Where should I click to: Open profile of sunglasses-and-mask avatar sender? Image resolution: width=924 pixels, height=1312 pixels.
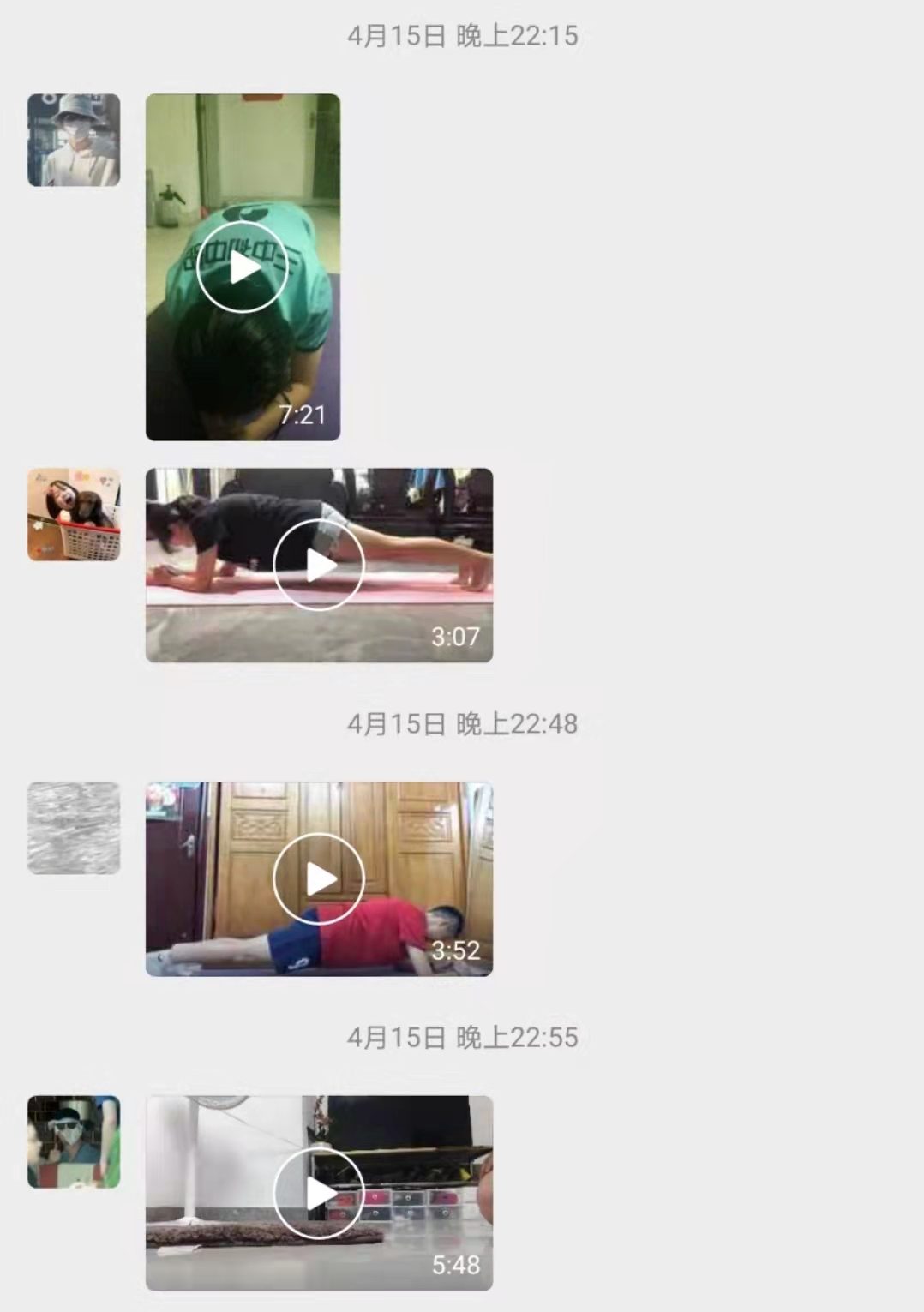pos(74,1141)
